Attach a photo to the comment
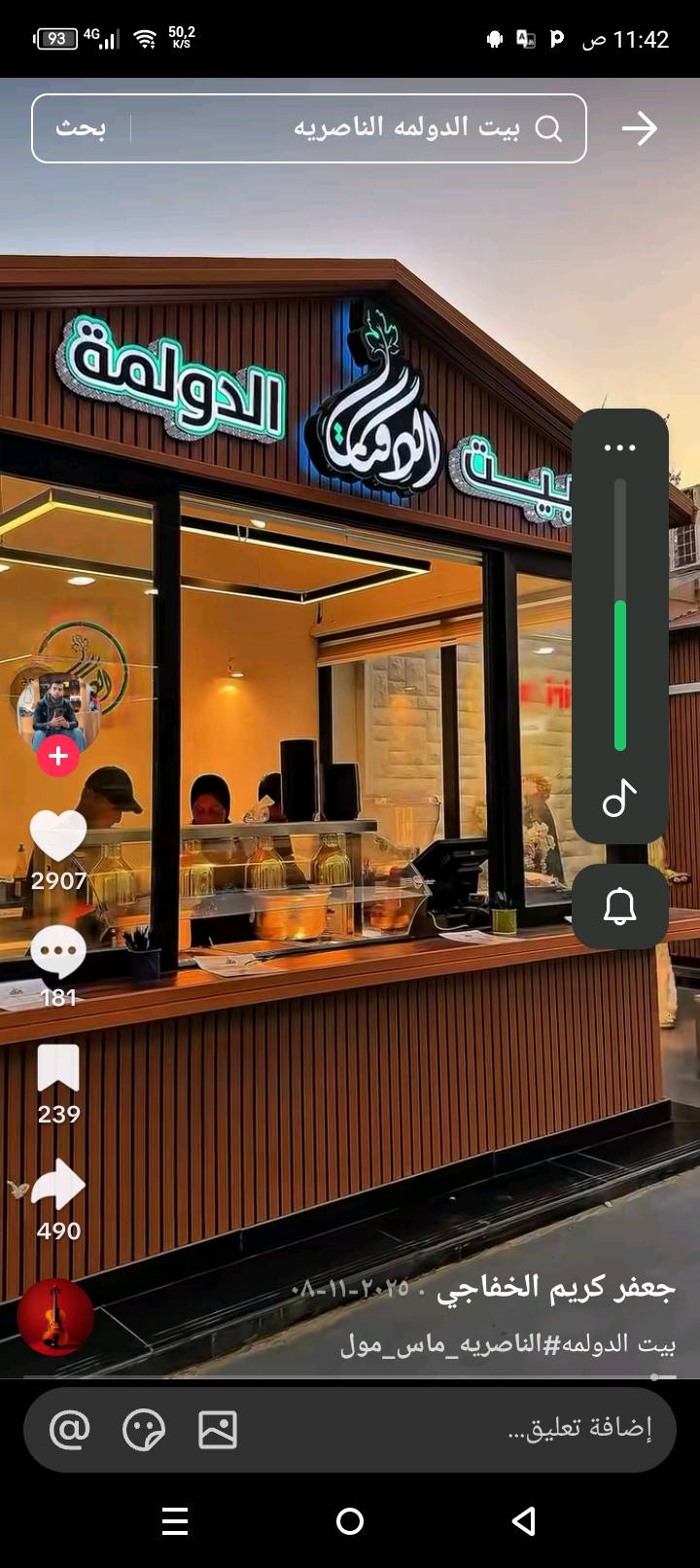Viewport: 700px width, 1568px height. [x=218, y=1429]
